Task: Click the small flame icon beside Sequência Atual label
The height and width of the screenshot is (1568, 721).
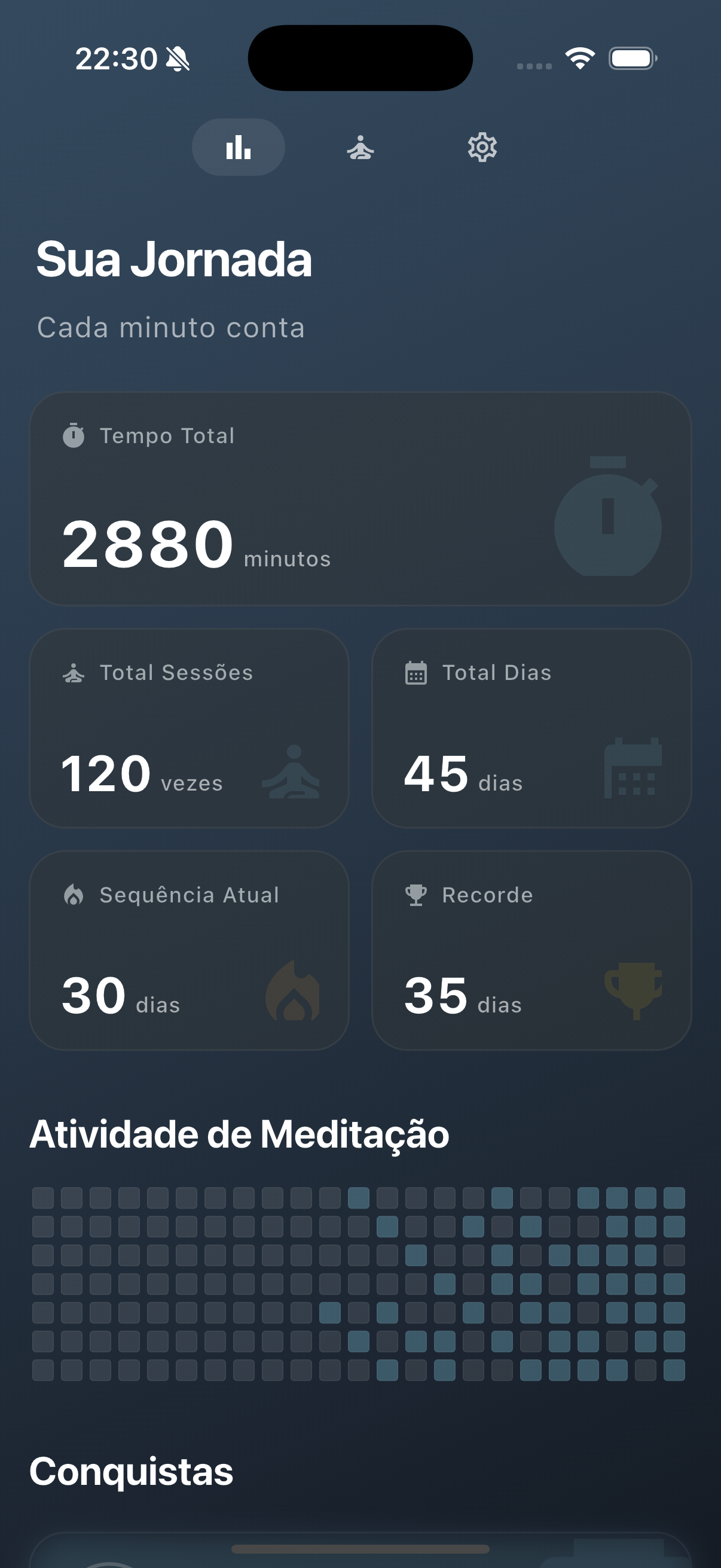Action: [74, 894]
